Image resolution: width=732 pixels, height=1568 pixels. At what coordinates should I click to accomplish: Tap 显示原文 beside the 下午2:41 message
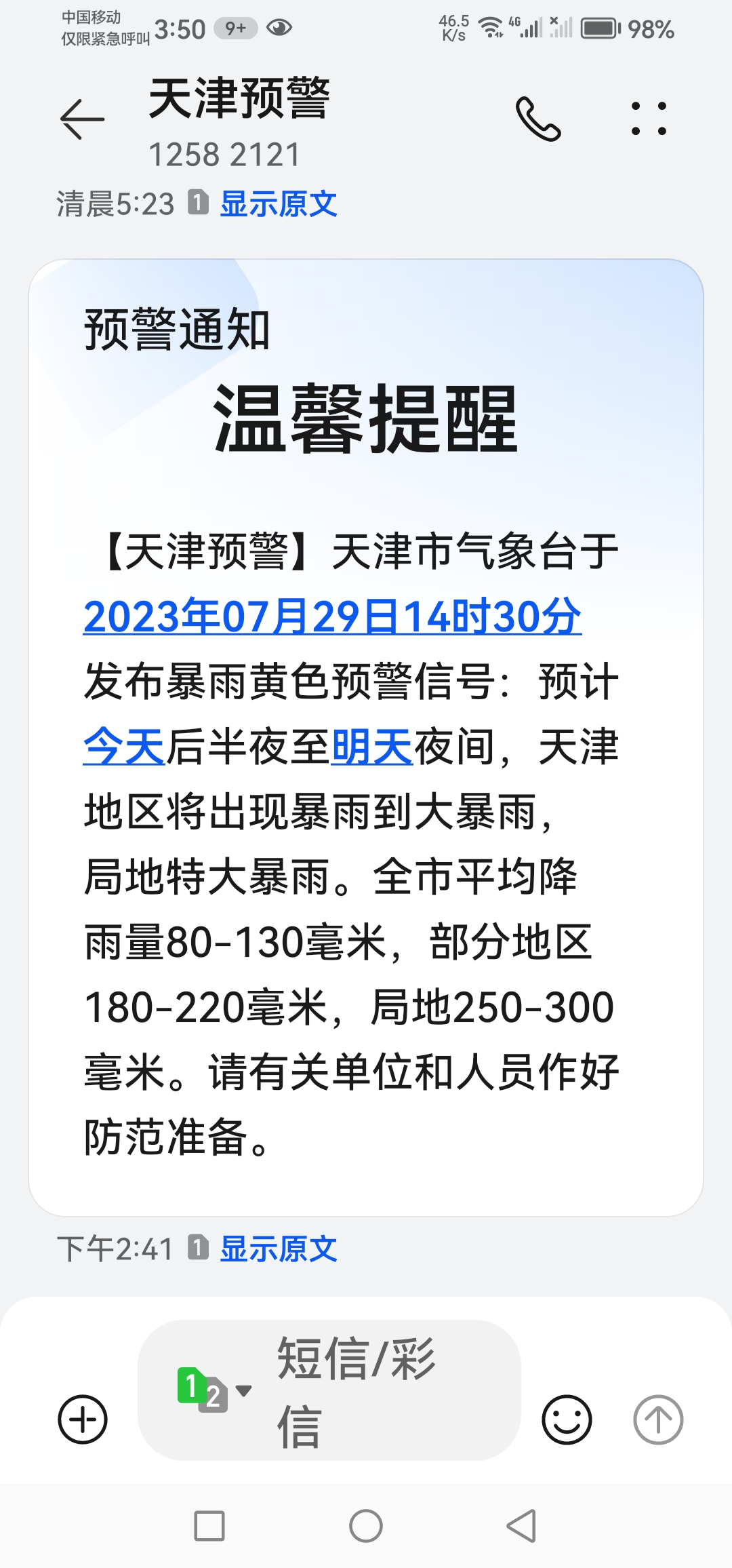(279, 1249)
